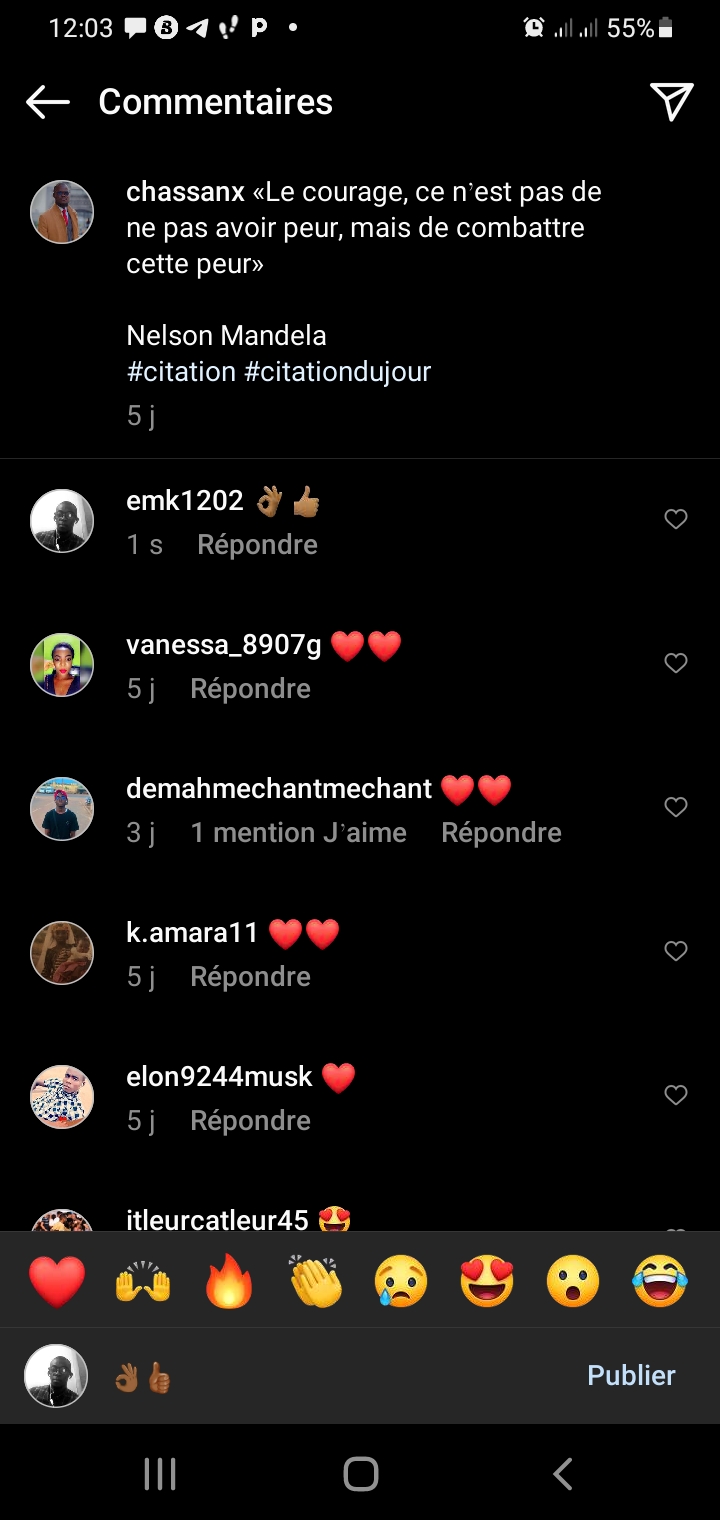The image size is (720, 1520).
Task: Reply to k.amara11's comment
Action: (x=250, y=976)
